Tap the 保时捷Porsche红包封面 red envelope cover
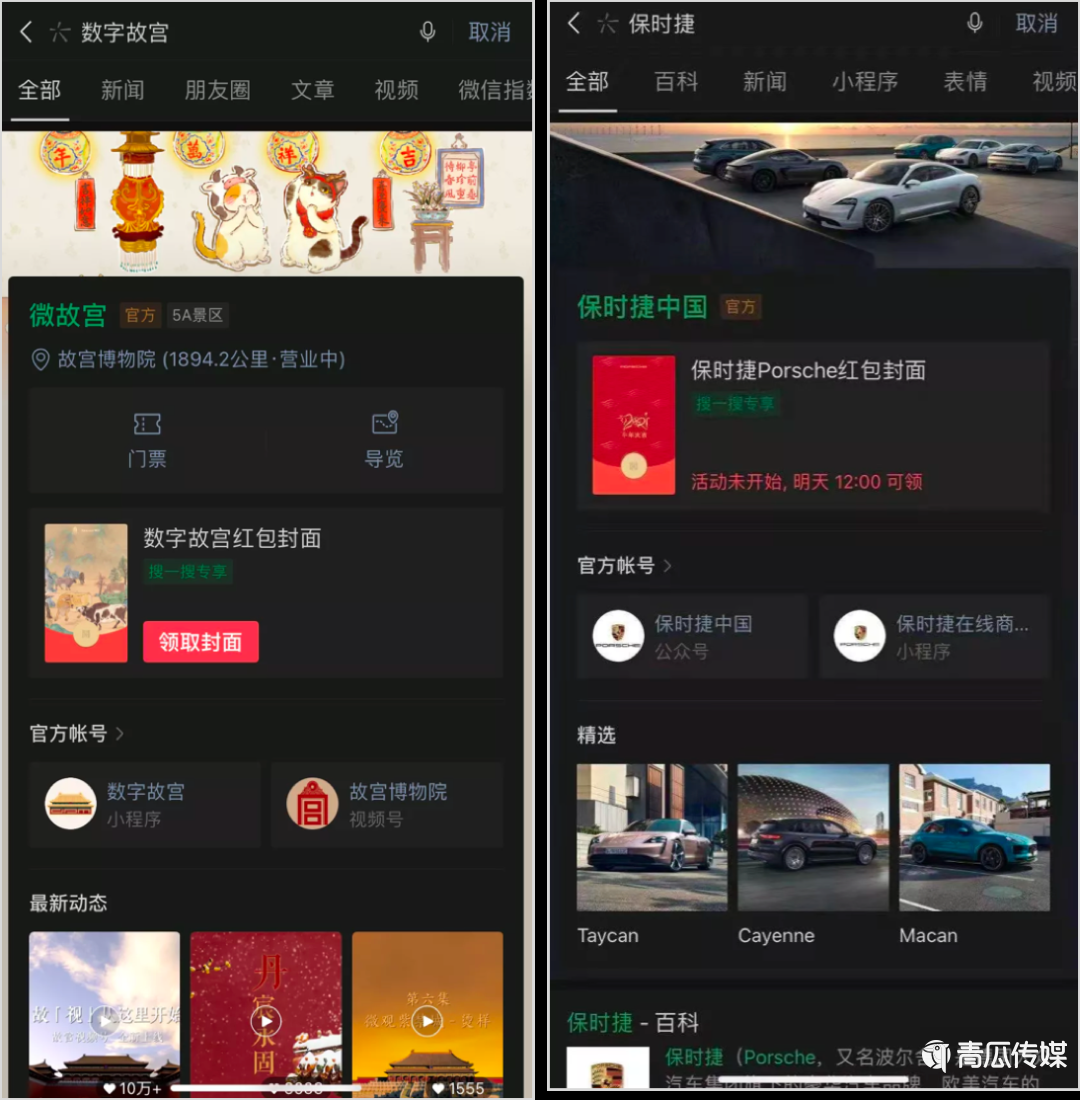This screenshot has height=1100, width=1080. (x=633, y=425)
